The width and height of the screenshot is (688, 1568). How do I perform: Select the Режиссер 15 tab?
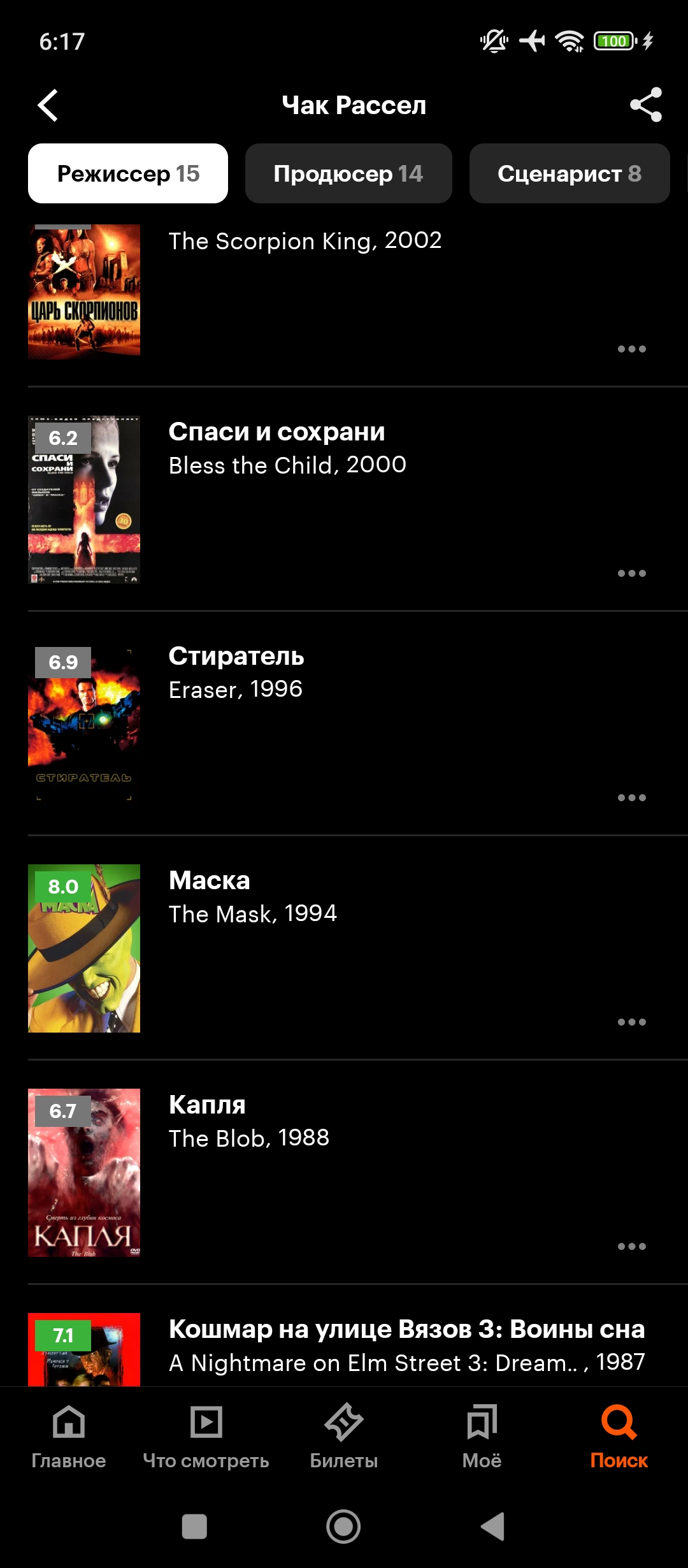coord(128,173)
